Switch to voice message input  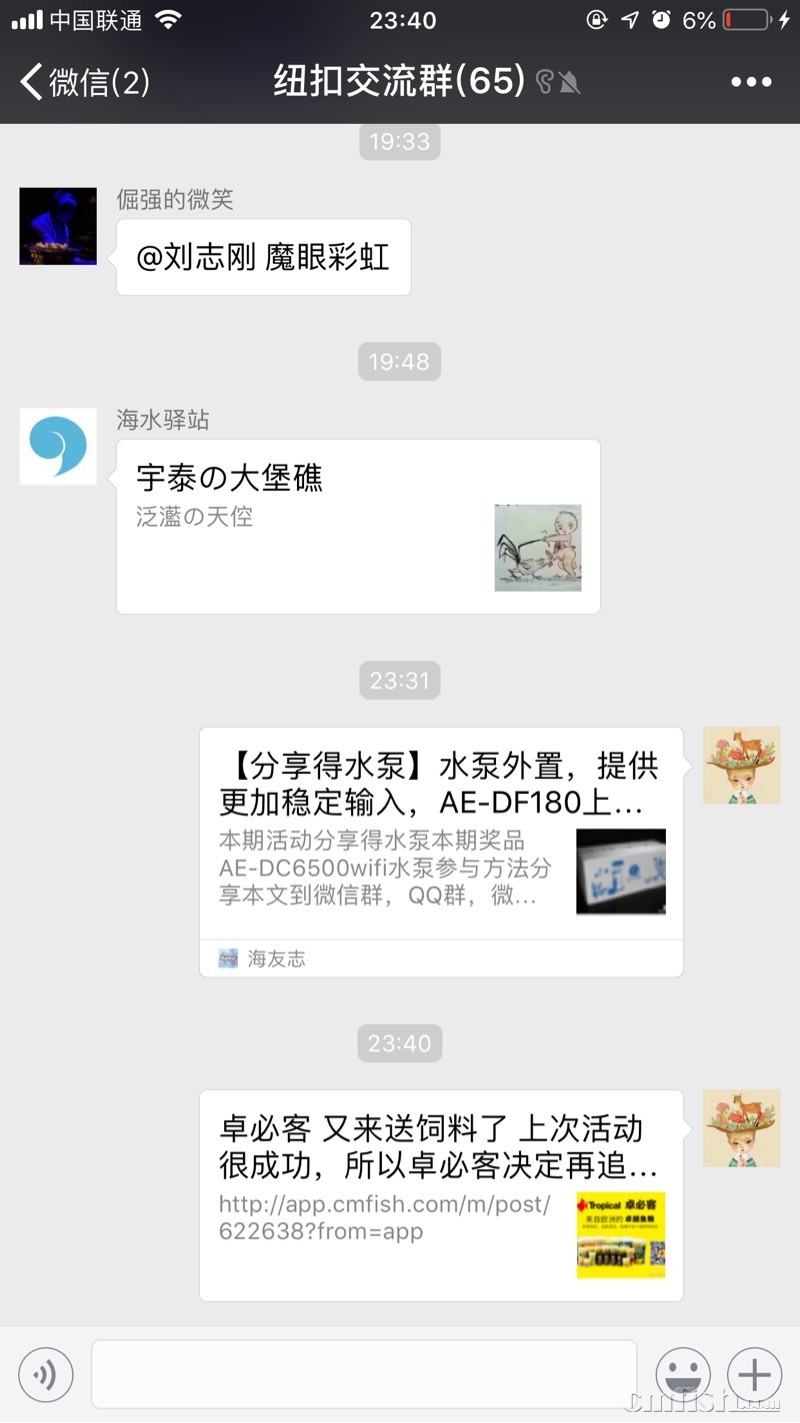pyautogui.click(x=46, y=1375)
